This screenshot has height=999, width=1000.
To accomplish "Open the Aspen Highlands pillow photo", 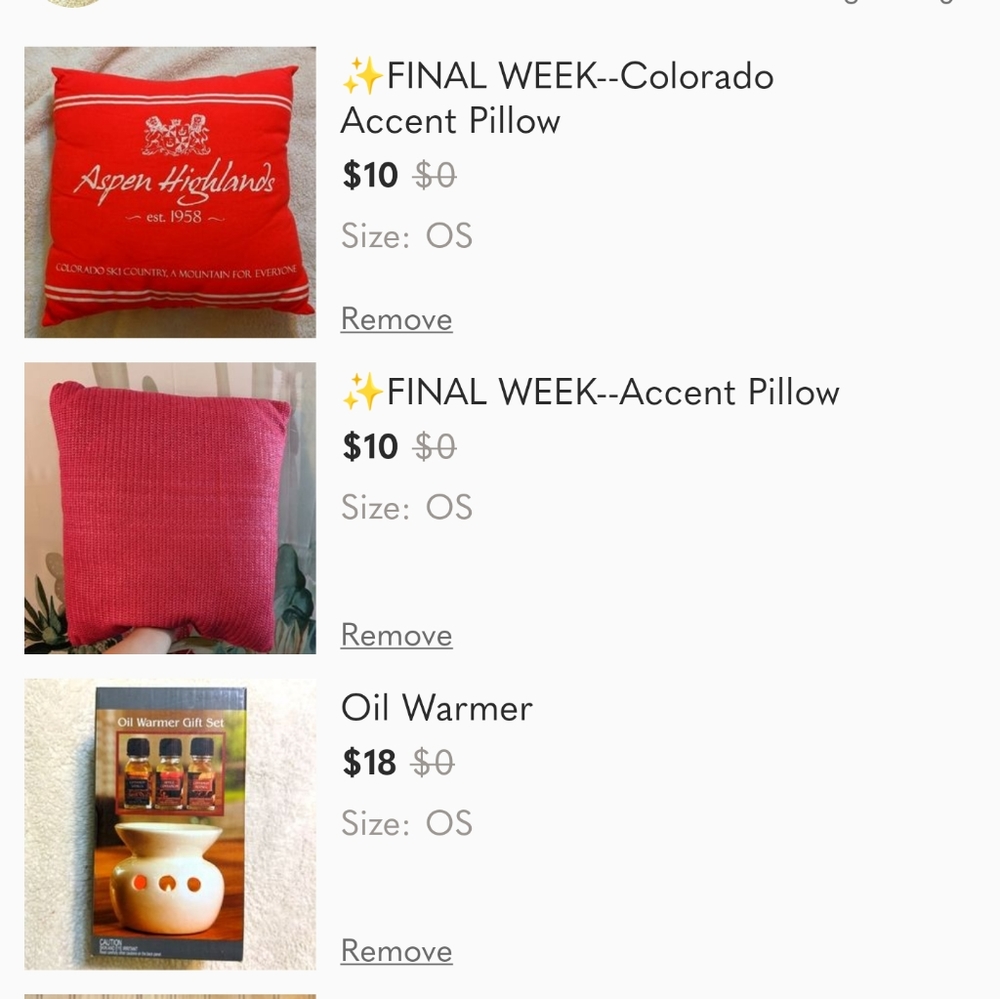I will (x=170, y=192).
